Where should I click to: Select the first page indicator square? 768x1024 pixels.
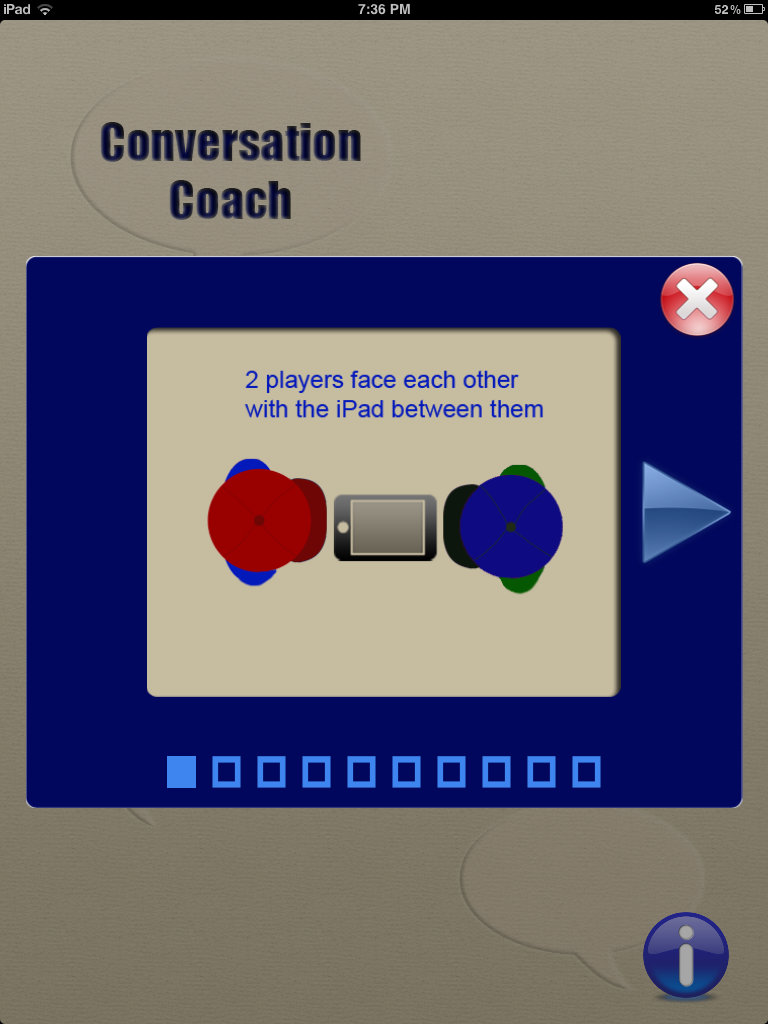(179, 770)
